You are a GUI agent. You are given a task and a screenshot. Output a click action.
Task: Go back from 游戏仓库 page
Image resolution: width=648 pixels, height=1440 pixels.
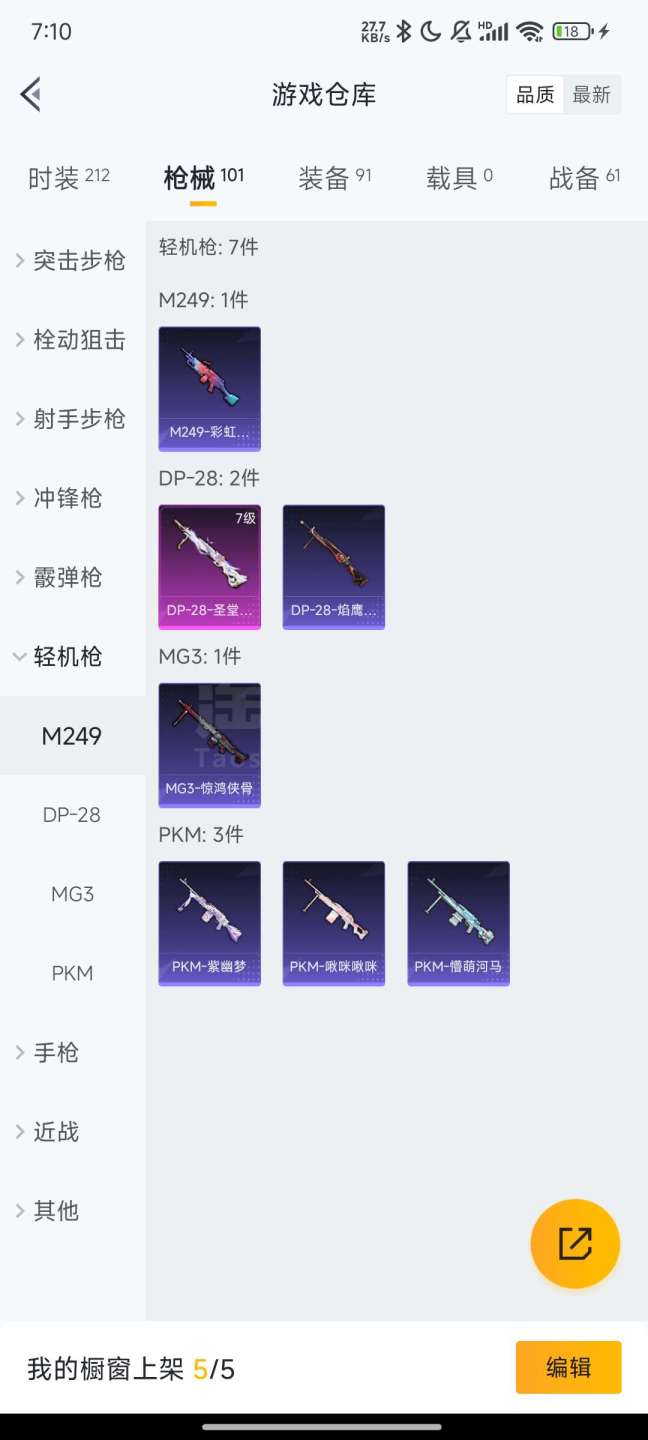pyautogui.click(x=31, y=95)
